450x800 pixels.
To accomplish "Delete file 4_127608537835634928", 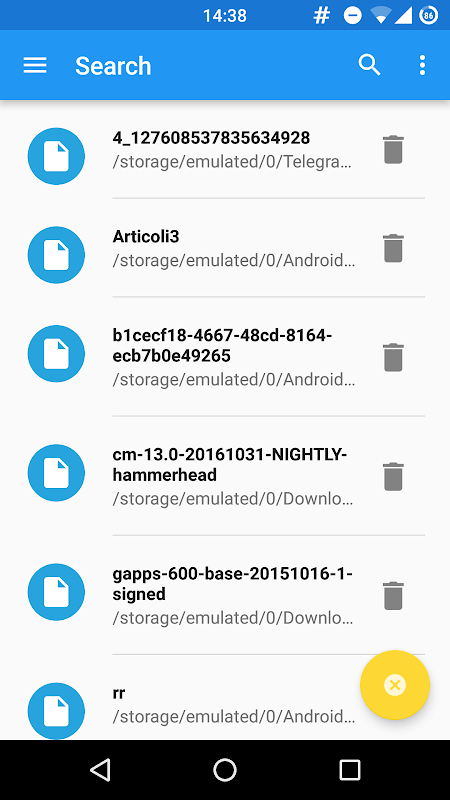I will click(393, 149).
